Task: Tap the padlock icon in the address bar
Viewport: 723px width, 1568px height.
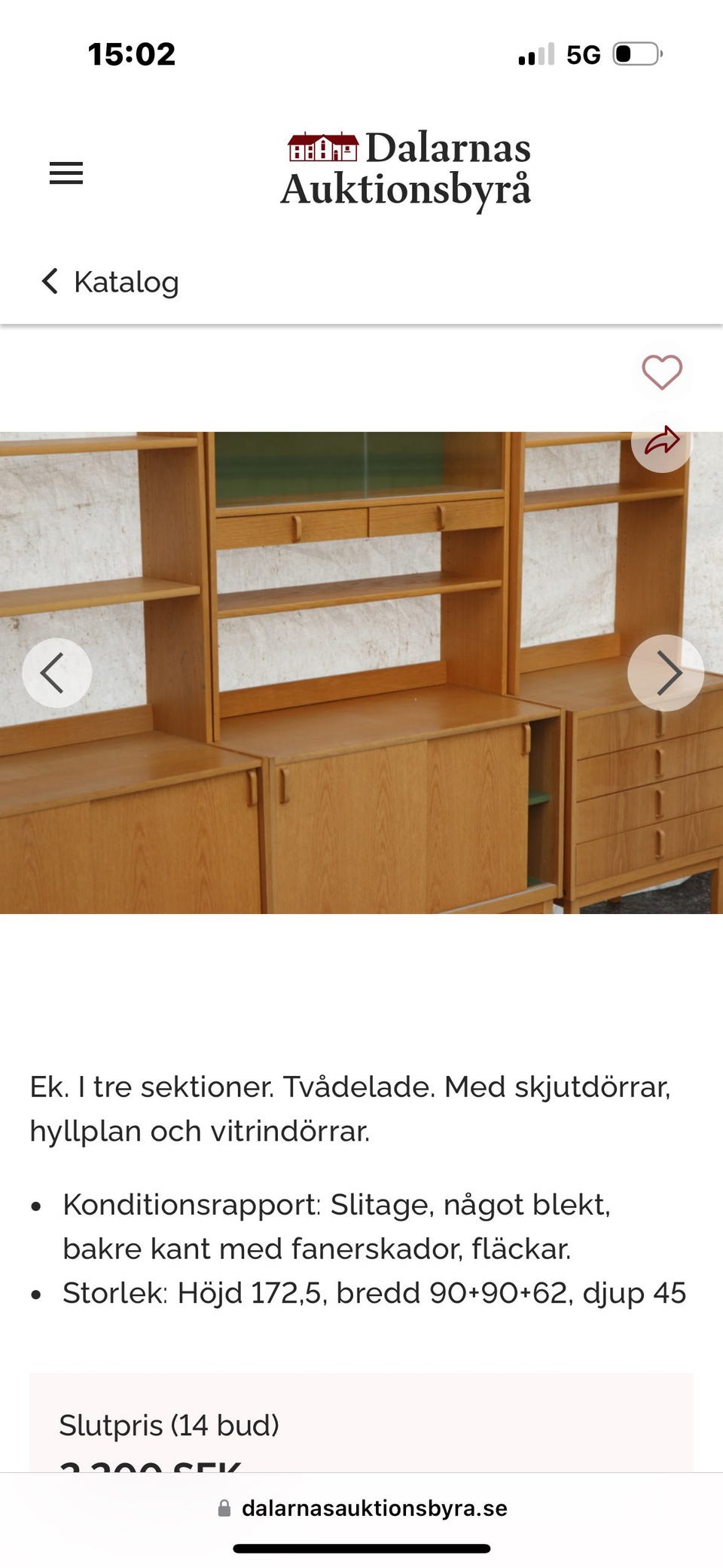Action: [x=224, y=1508]
